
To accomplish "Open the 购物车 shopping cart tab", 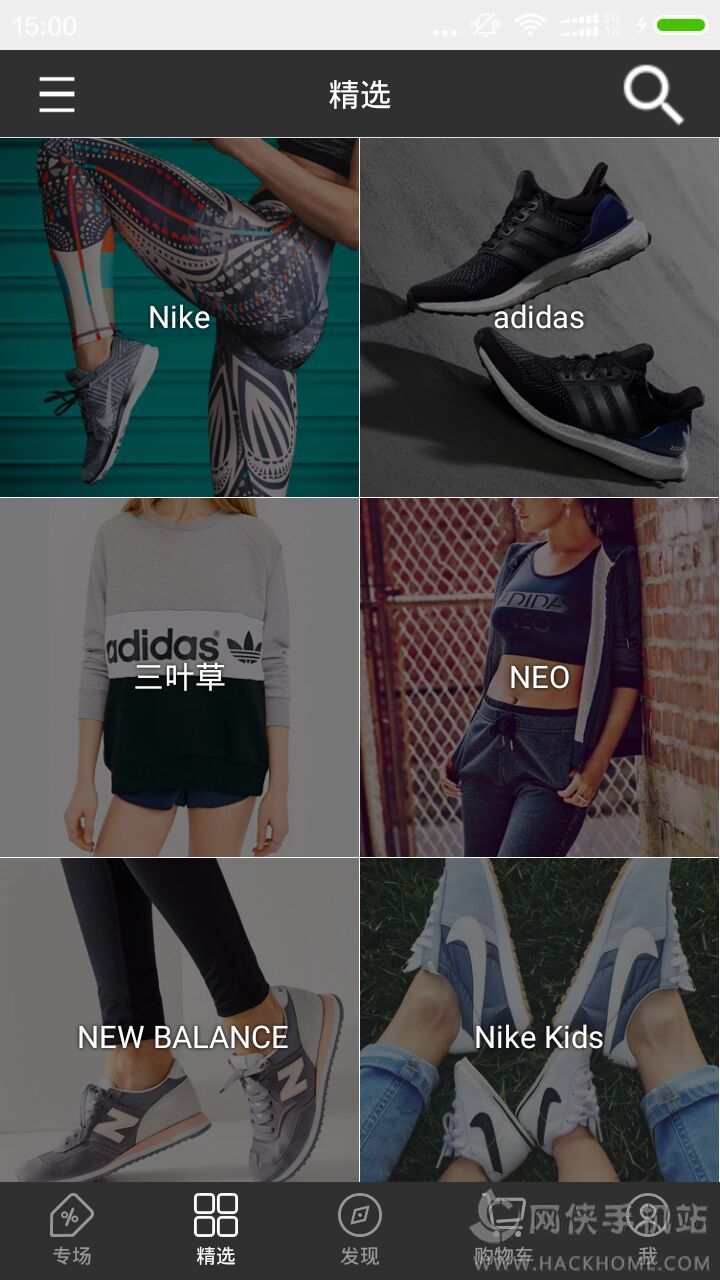I will (x=504, y=1230).
